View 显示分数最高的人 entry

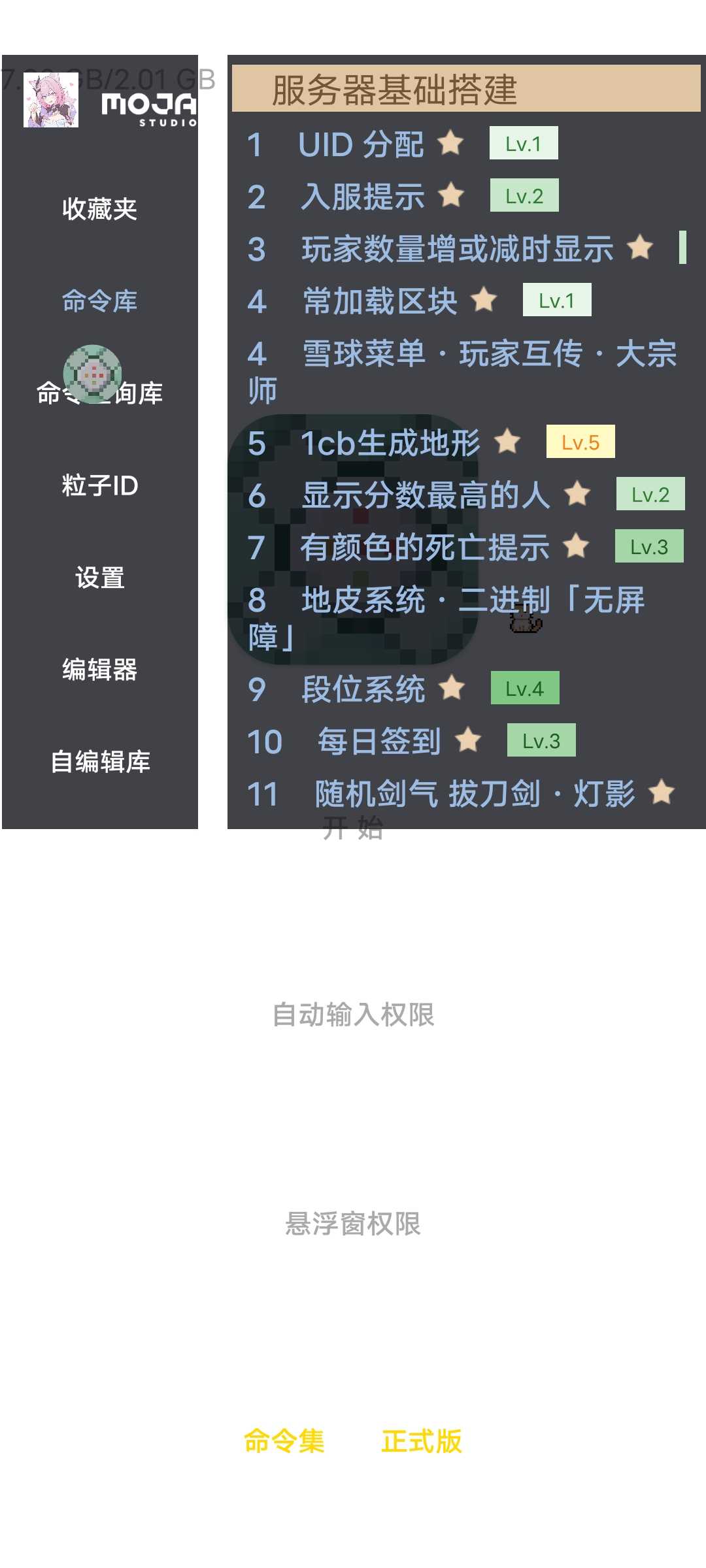point(425,495)
